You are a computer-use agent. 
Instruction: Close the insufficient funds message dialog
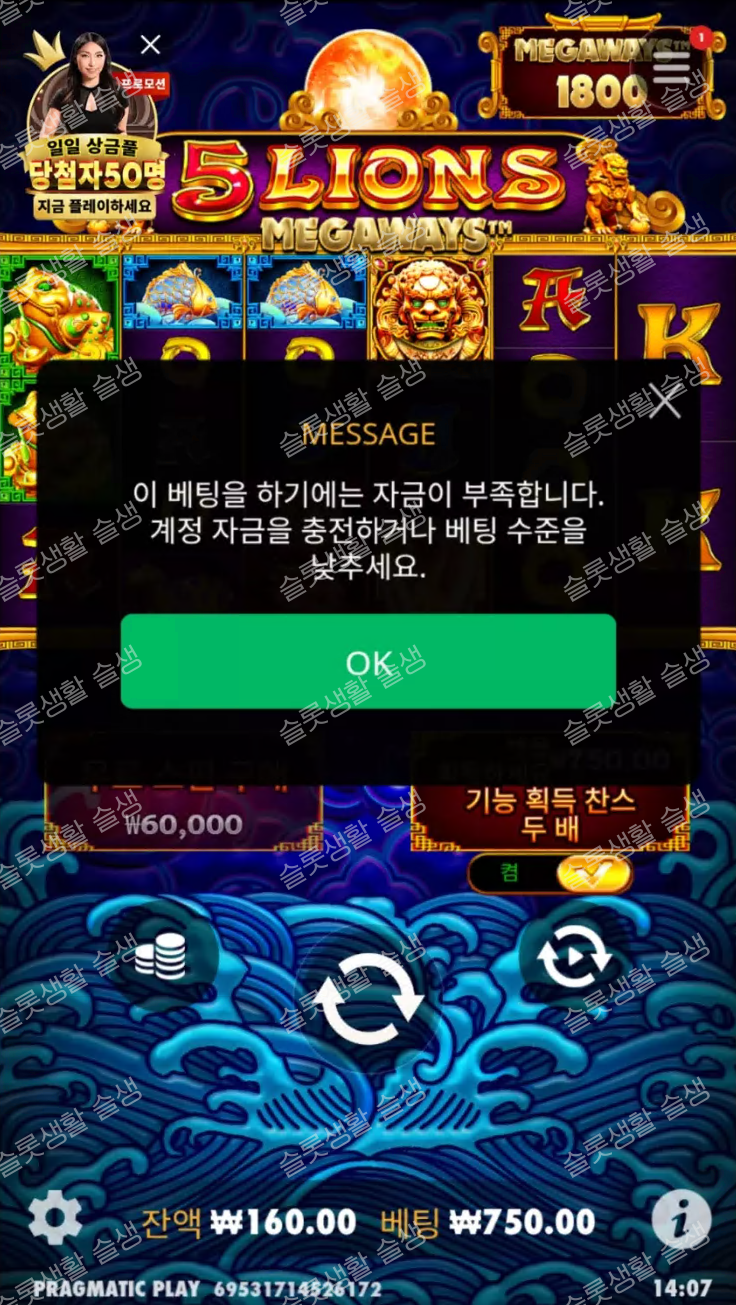click(x=665, y=402)
